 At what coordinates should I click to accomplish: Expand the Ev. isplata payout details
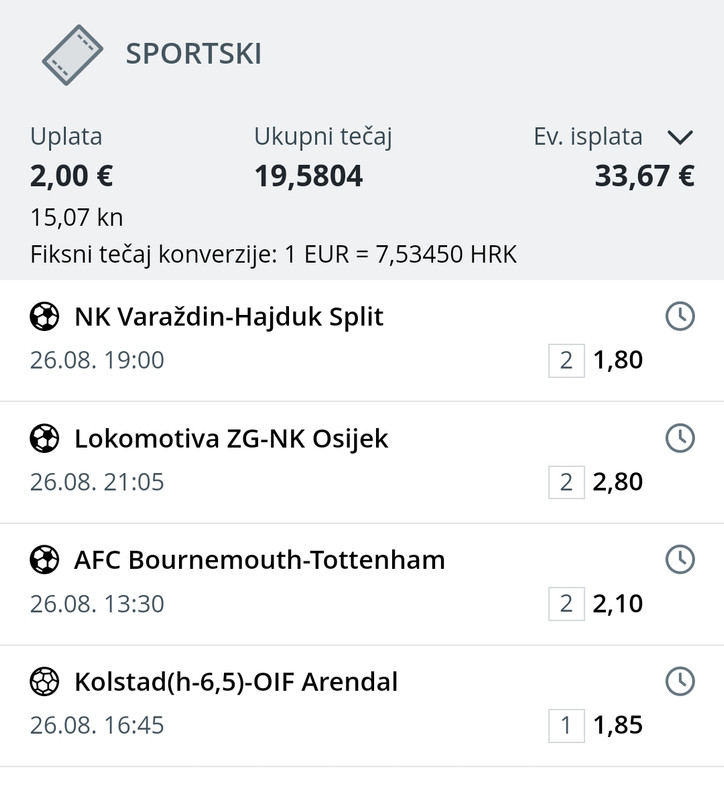tap(680, 138)
